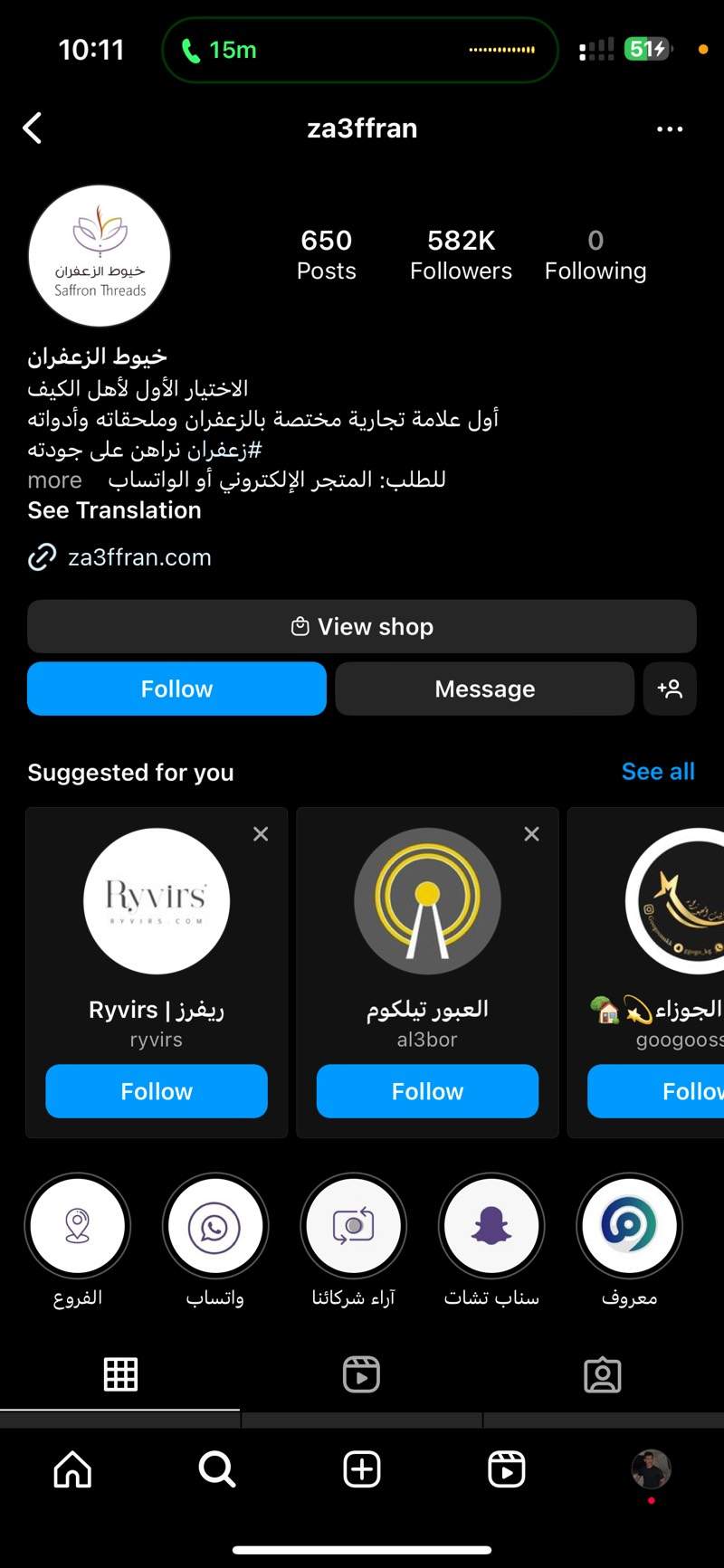The height and width of the screenshot is (1568, 724).
Task: Go back from za3ffran profile
Action: point(33,128)
